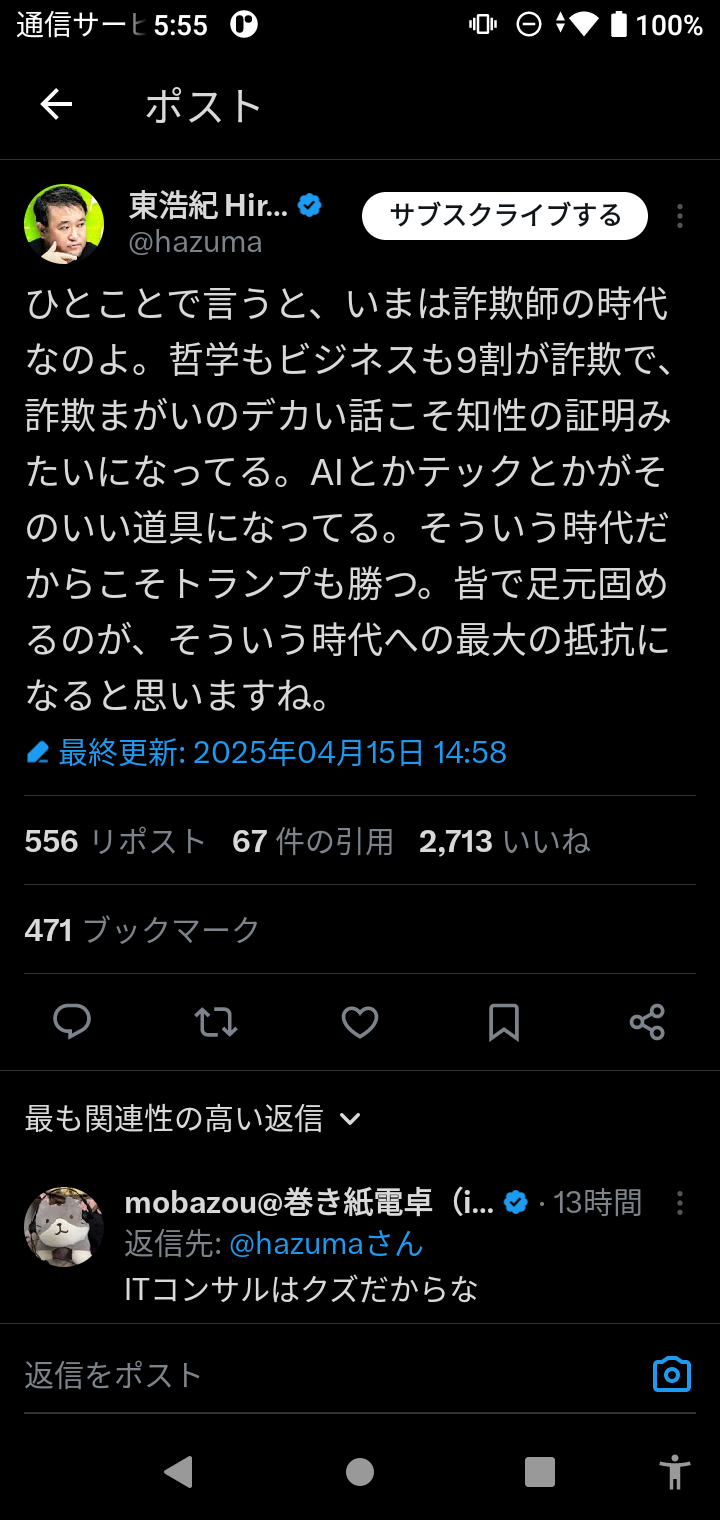
Task: View the 2,713 いいね list
Action: 504,841
